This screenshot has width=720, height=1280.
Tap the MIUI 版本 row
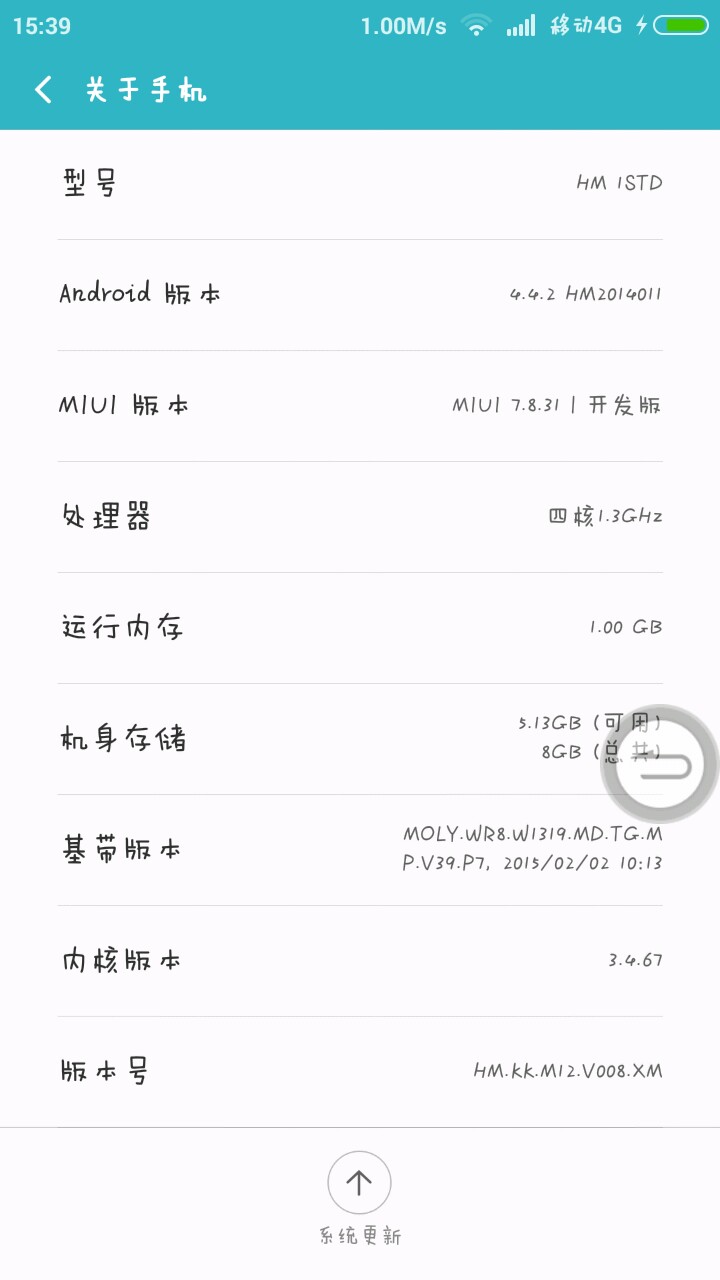(360, 406)
